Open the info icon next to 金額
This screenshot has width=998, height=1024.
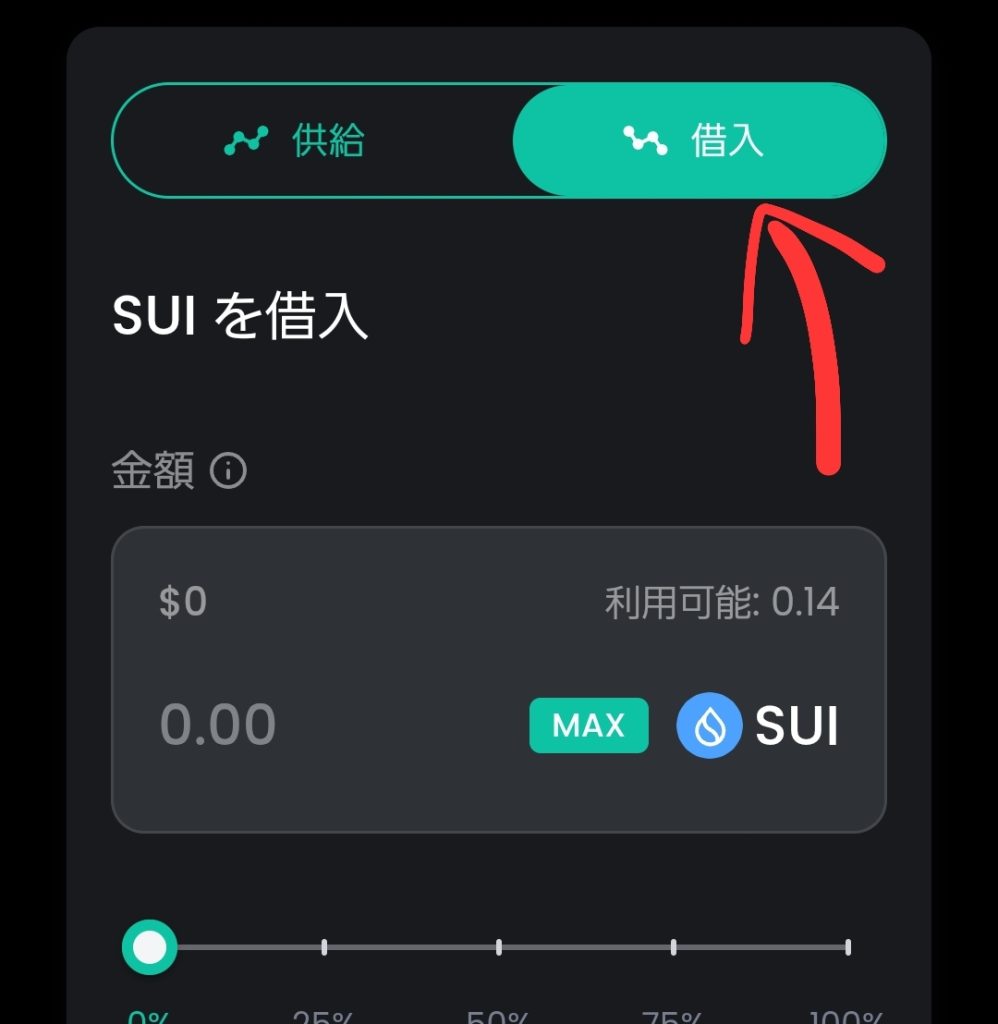[x=228, y=470]
